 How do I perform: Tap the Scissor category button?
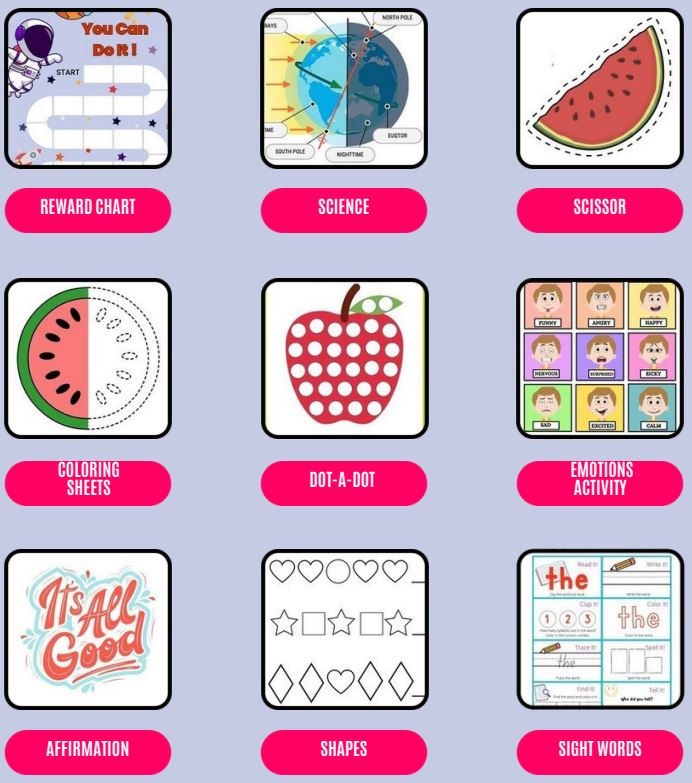(600, 209)
